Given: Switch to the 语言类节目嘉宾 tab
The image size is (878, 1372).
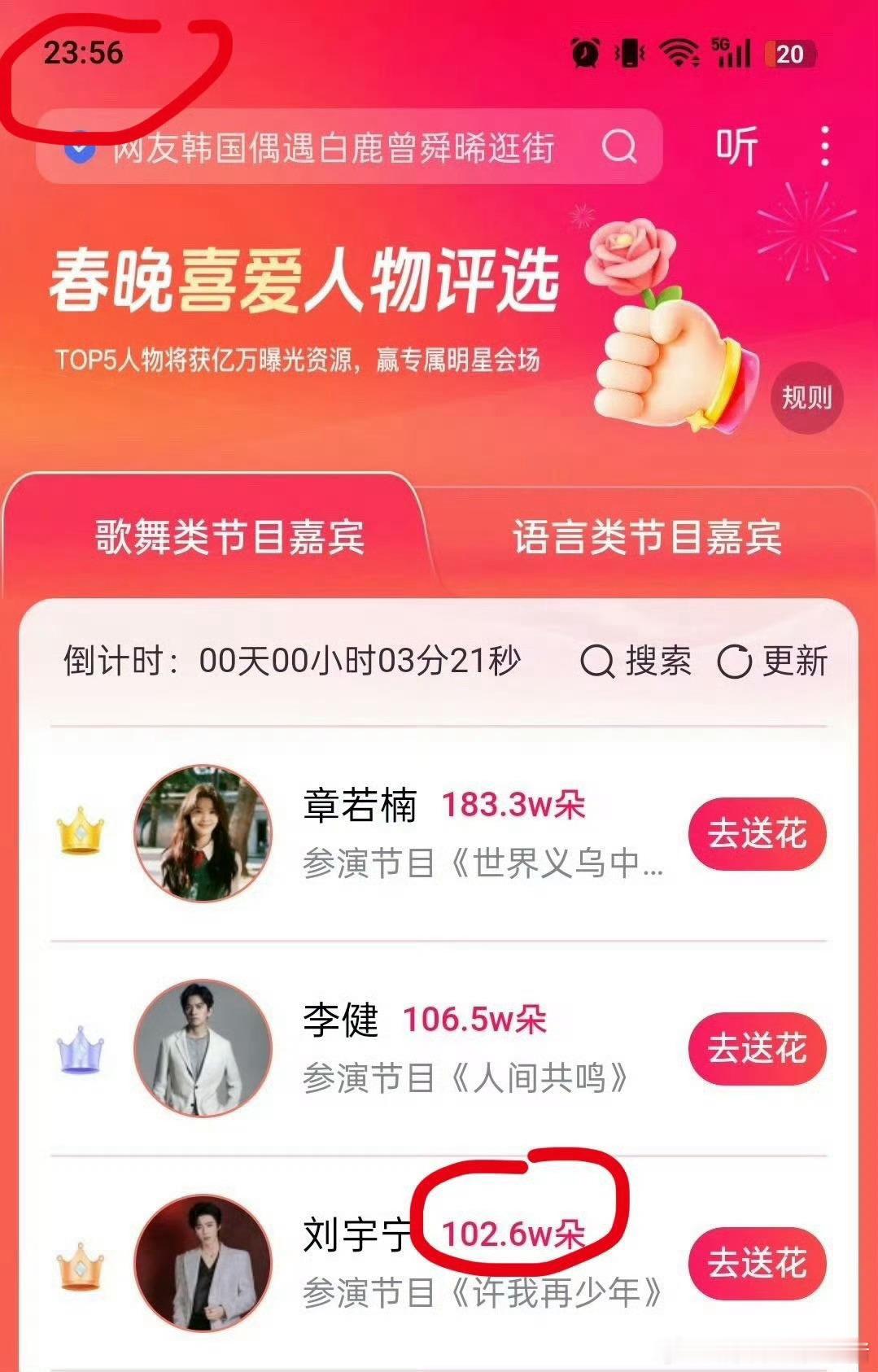Looking at the screenshot, I should 647,535.
